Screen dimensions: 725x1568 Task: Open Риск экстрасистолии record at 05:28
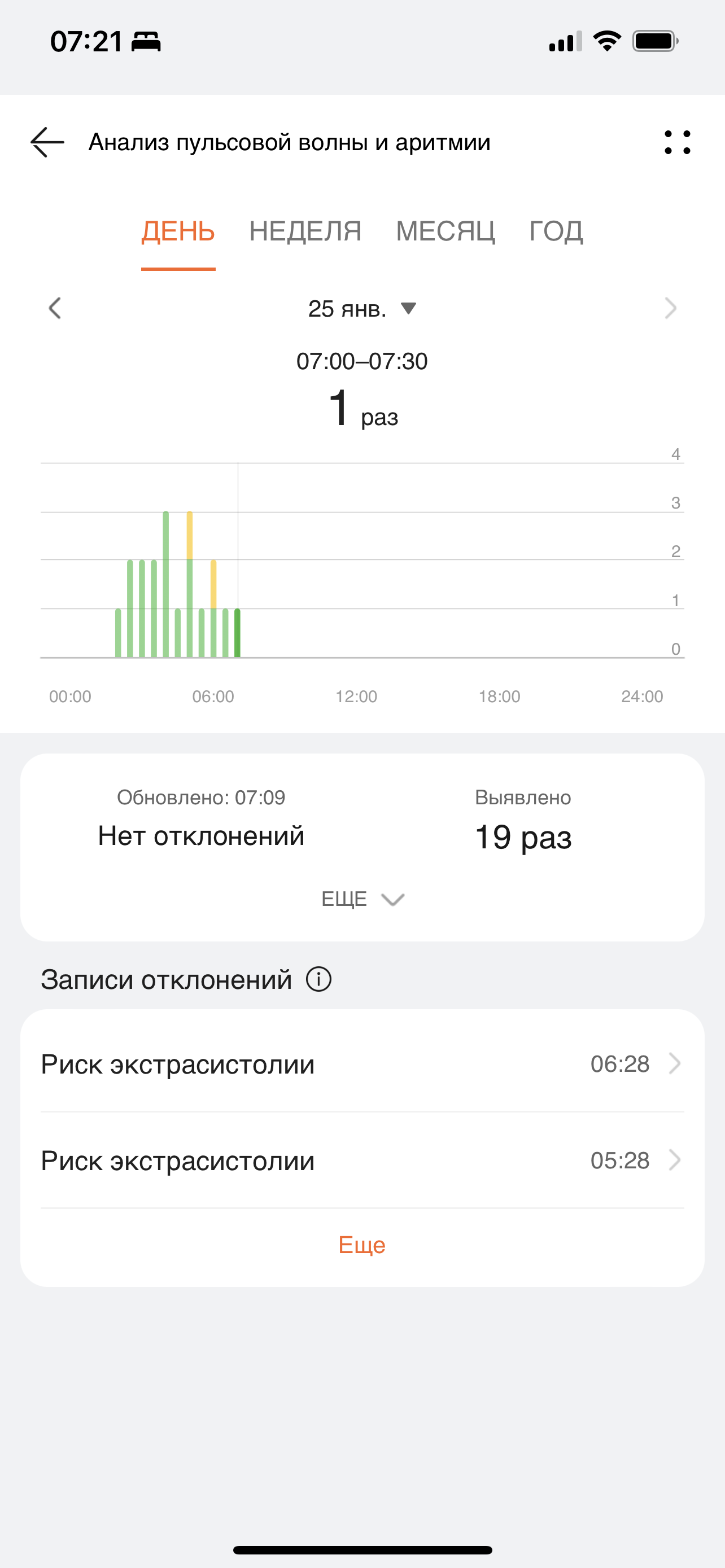tap(362, 1160)
